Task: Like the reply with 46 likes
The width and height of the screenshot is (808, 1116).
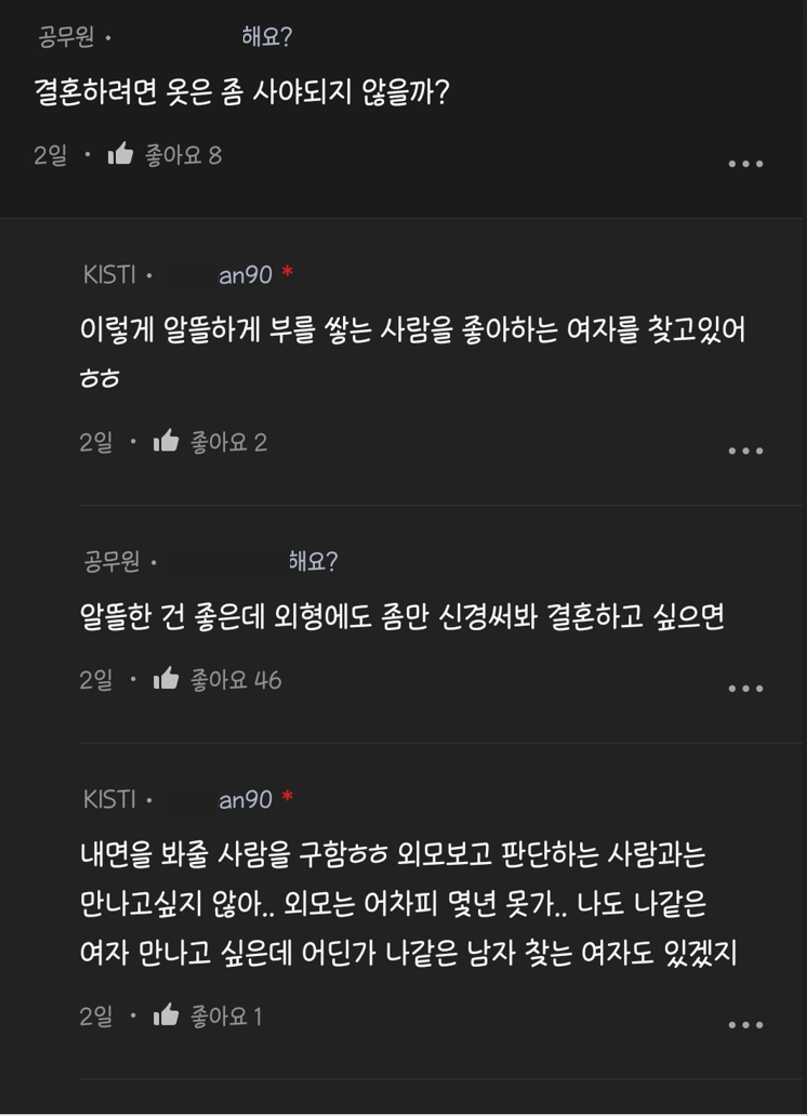Action: 166,680
